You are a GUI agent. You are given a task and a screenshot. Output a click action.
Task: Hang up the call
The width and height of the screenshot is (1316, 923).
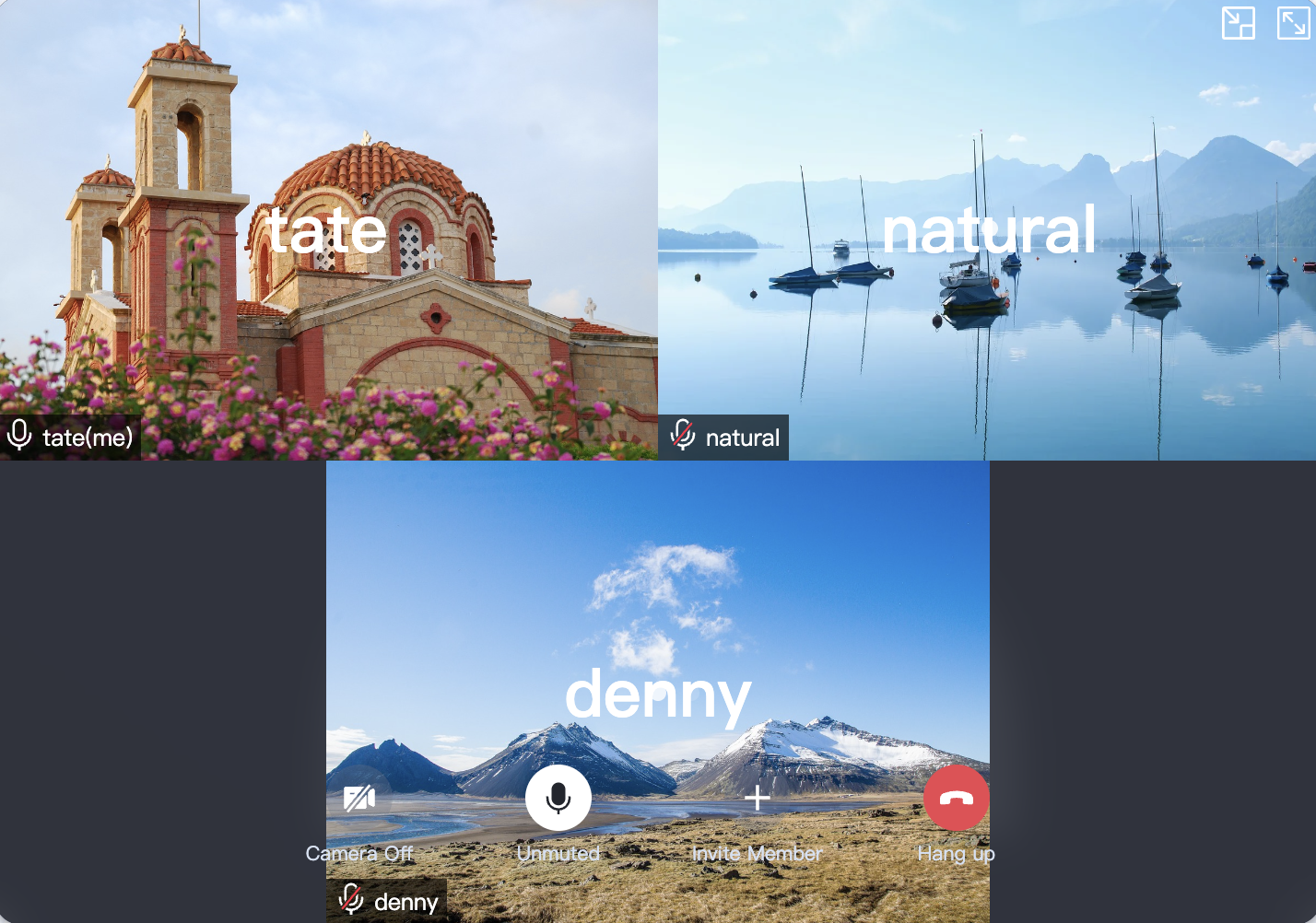(x=956, y=798)
